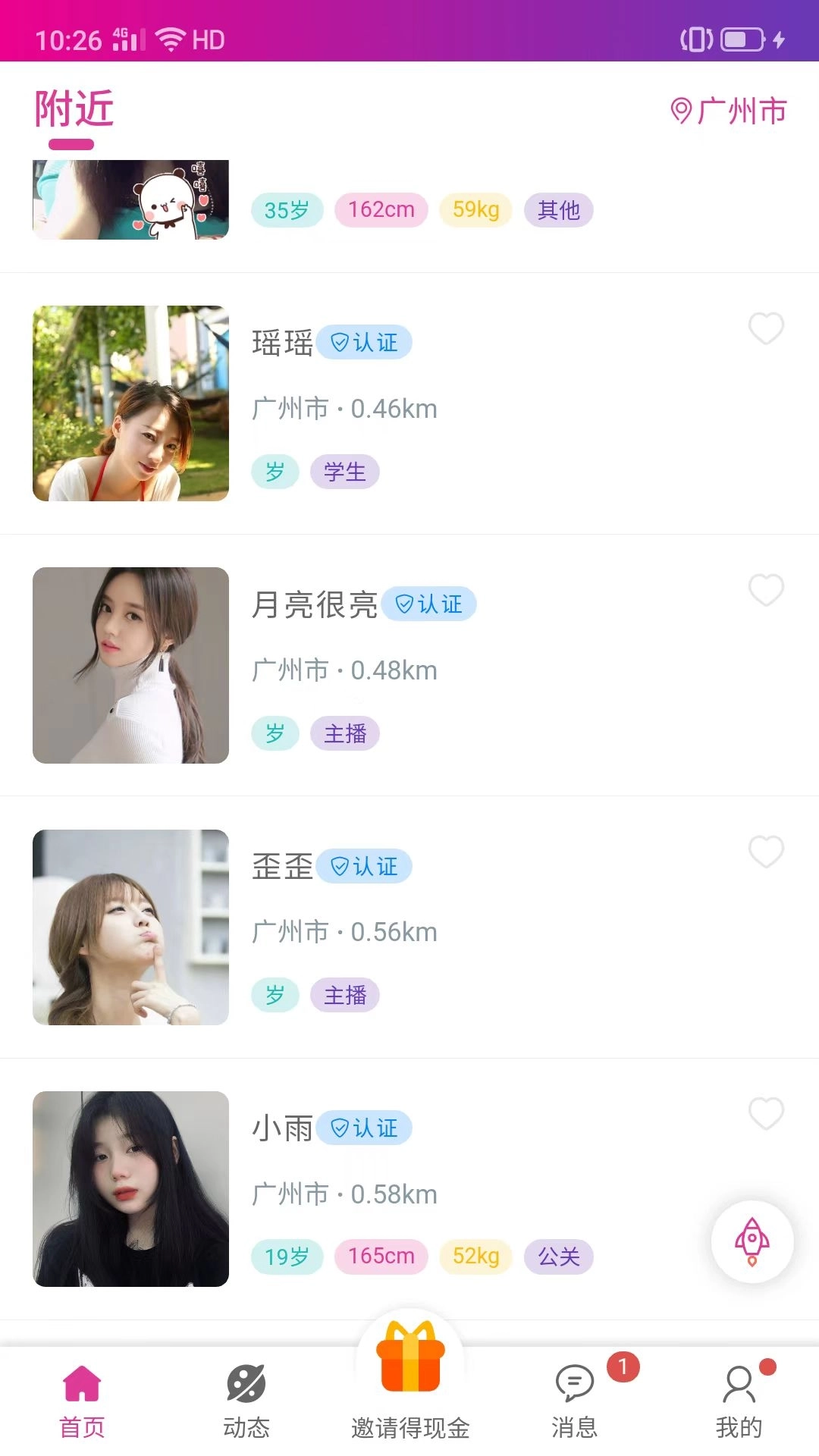
Task: Click the location pin icon beside 广州市
Action: click(x=681, y=110)
